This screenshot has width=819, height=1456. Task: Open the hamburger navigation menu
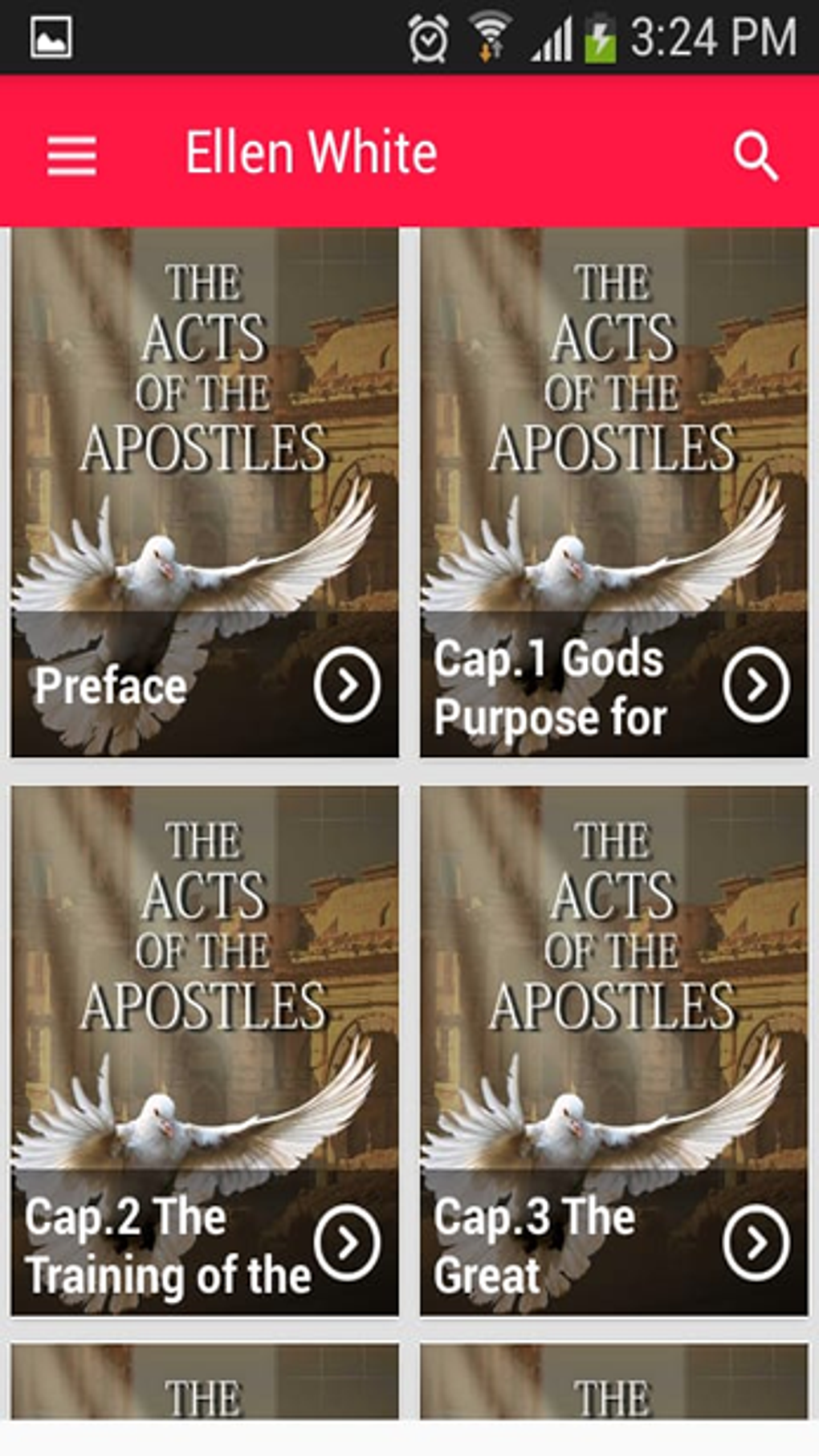pos(71,155)
